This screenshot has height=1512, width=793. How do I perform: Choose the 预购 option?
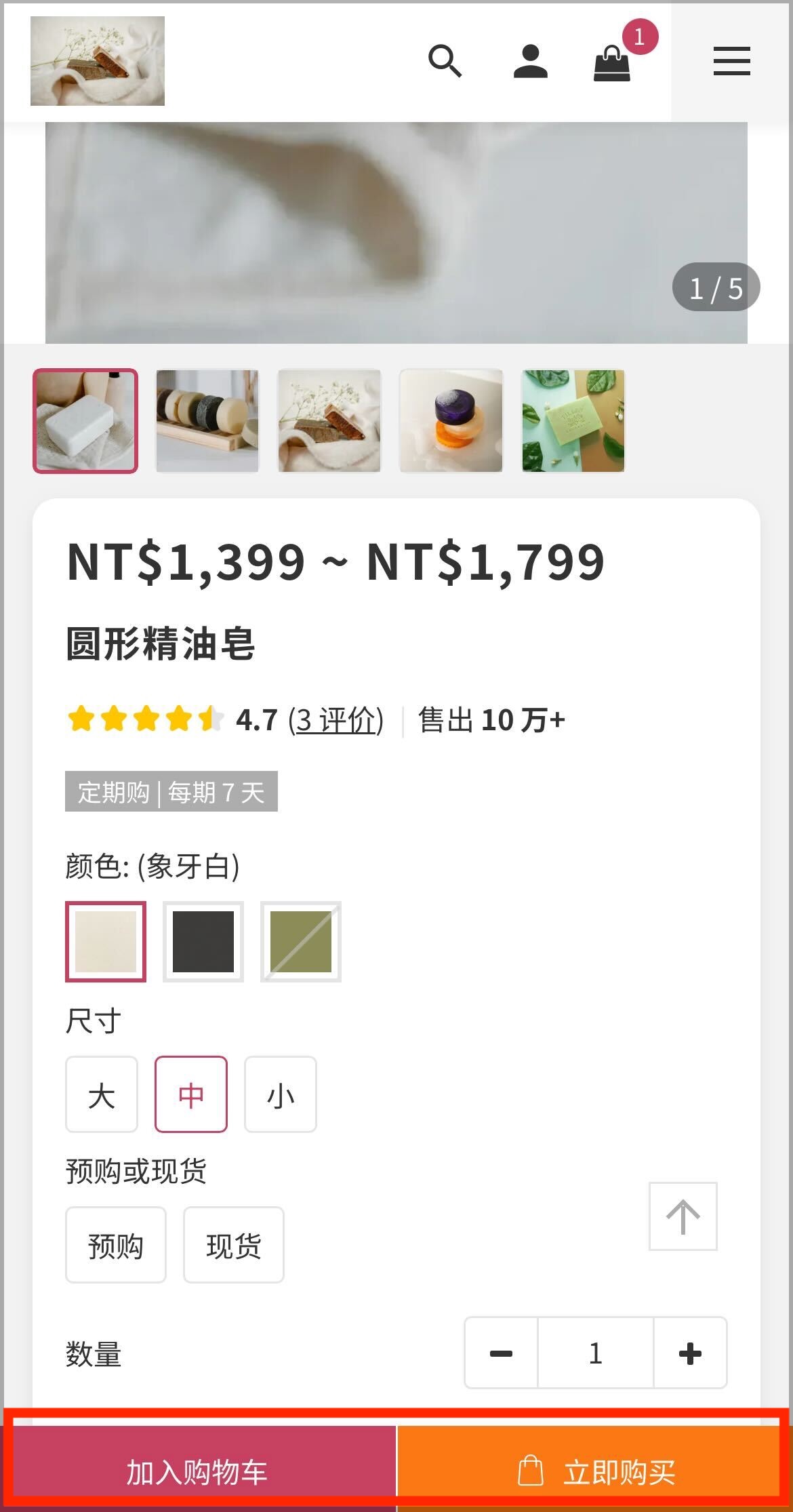[x=116, y=1244]
